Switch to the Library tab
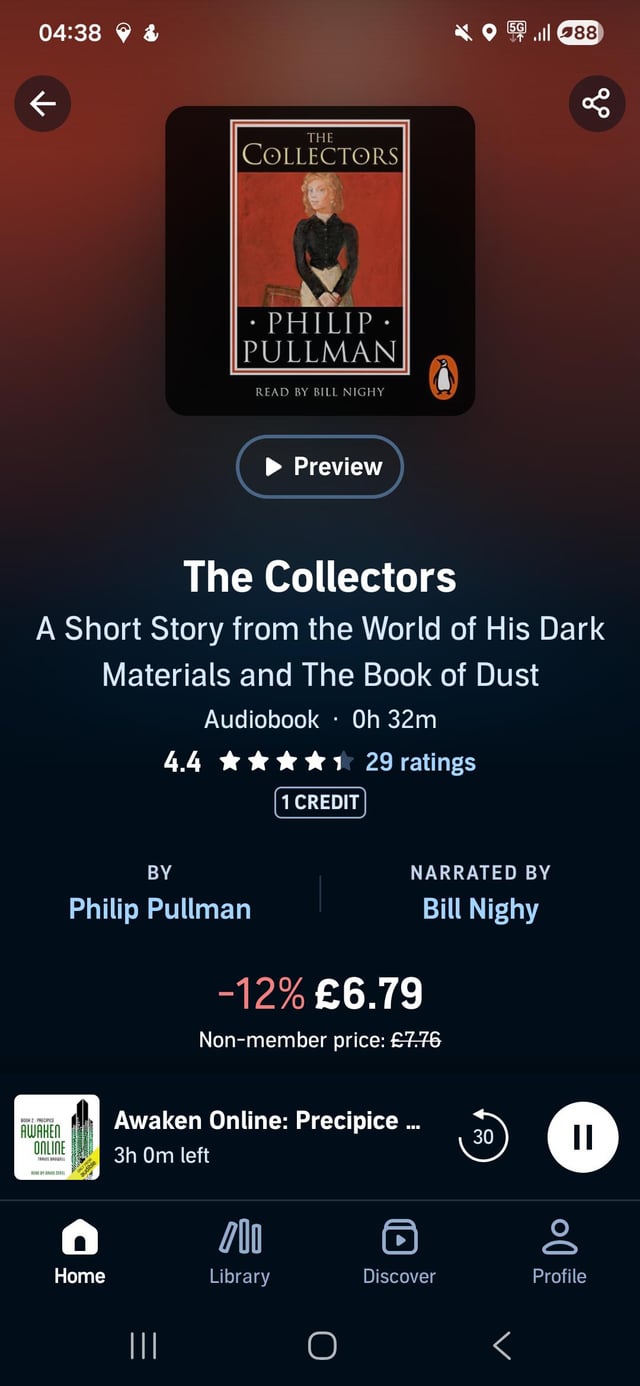 point(239,1251)
